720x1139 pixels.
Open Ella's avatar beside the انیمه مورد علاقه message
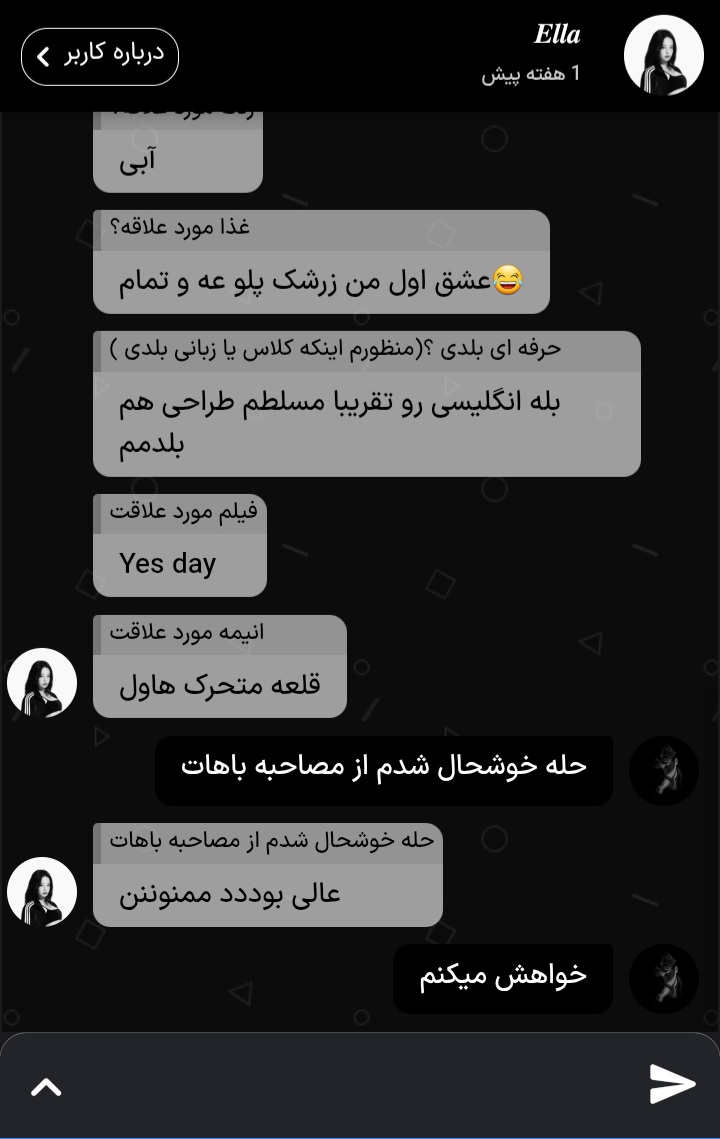42,683
